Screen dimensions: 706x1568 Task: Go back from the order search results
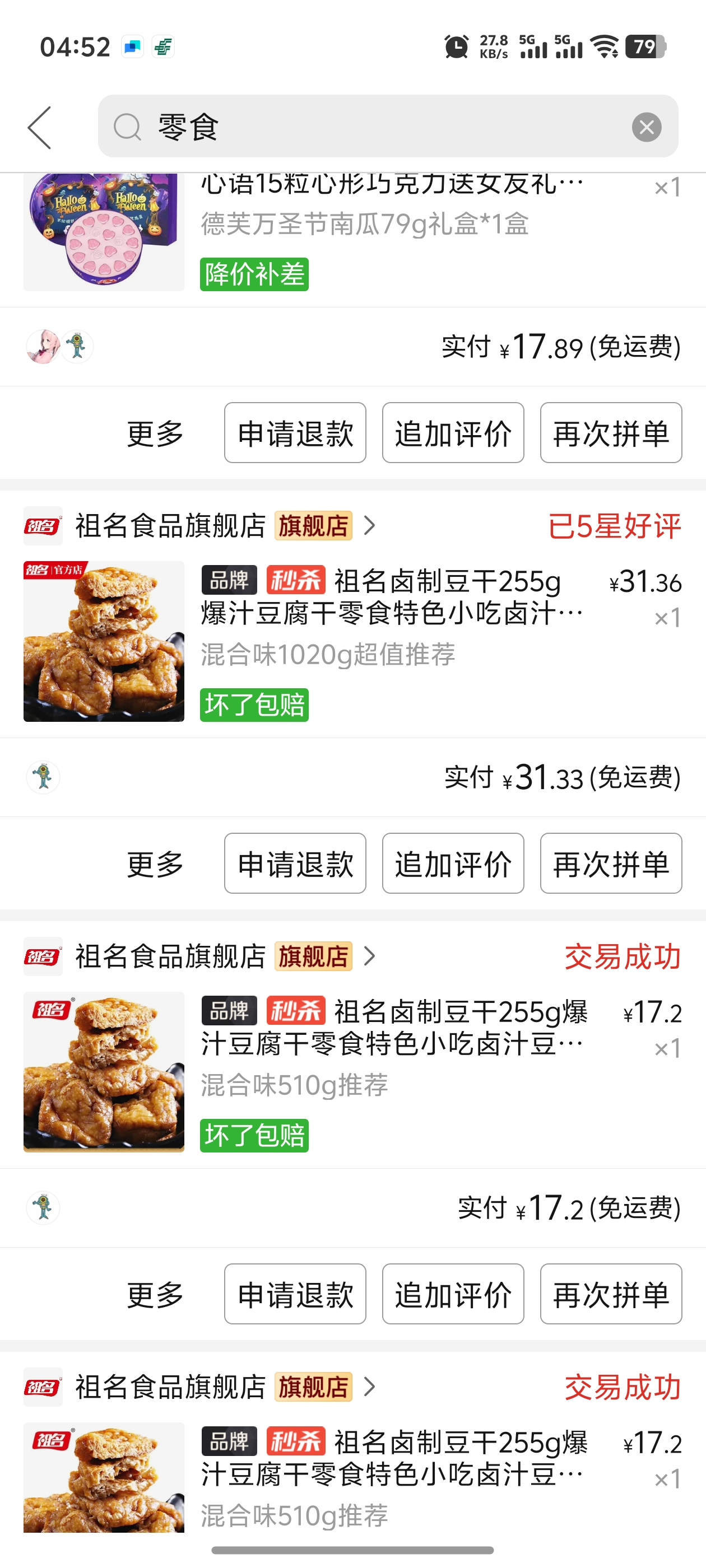[40, 128]
